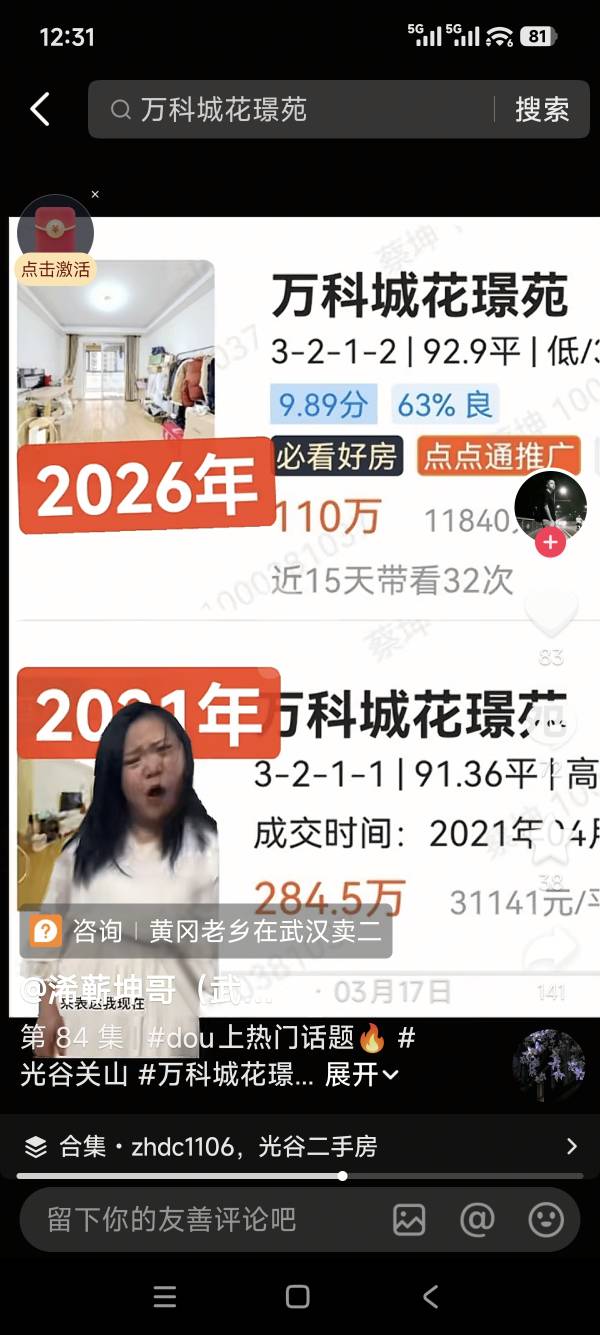Go back using the top arrow
This screenshot has height=1335, width=600.
40,109
